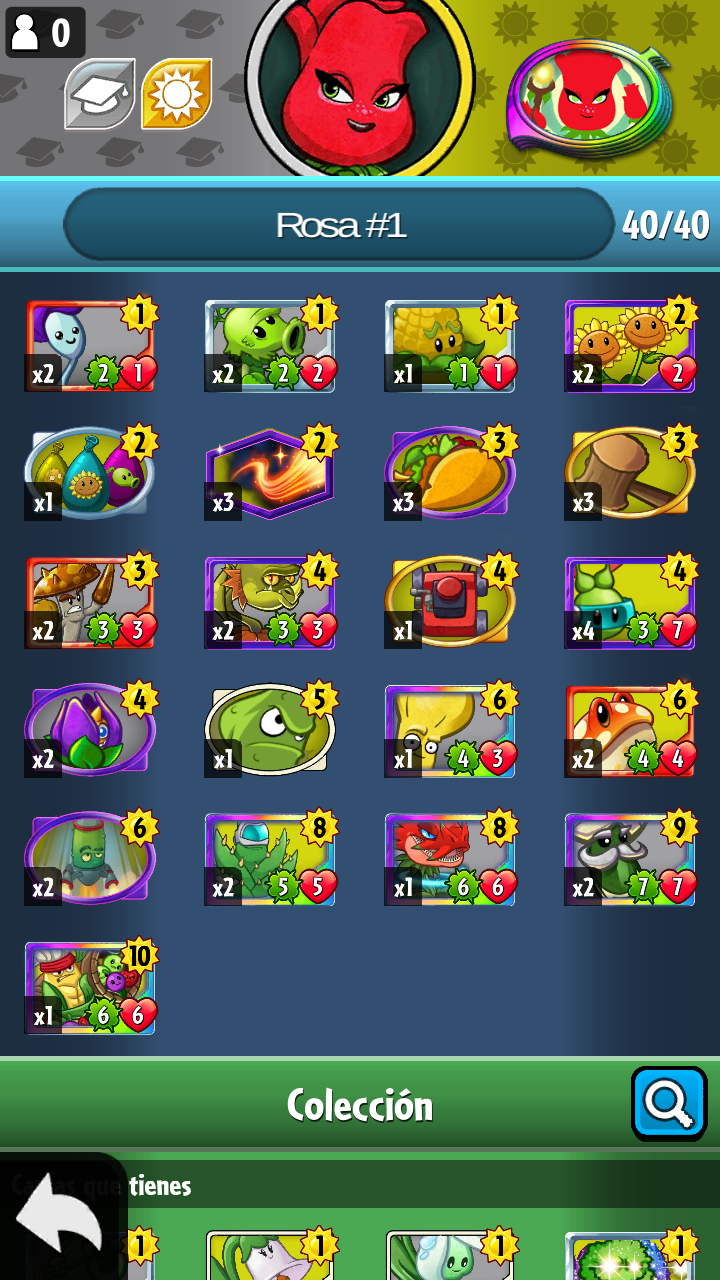Select the twin sunflower card

tap(629, 345)
